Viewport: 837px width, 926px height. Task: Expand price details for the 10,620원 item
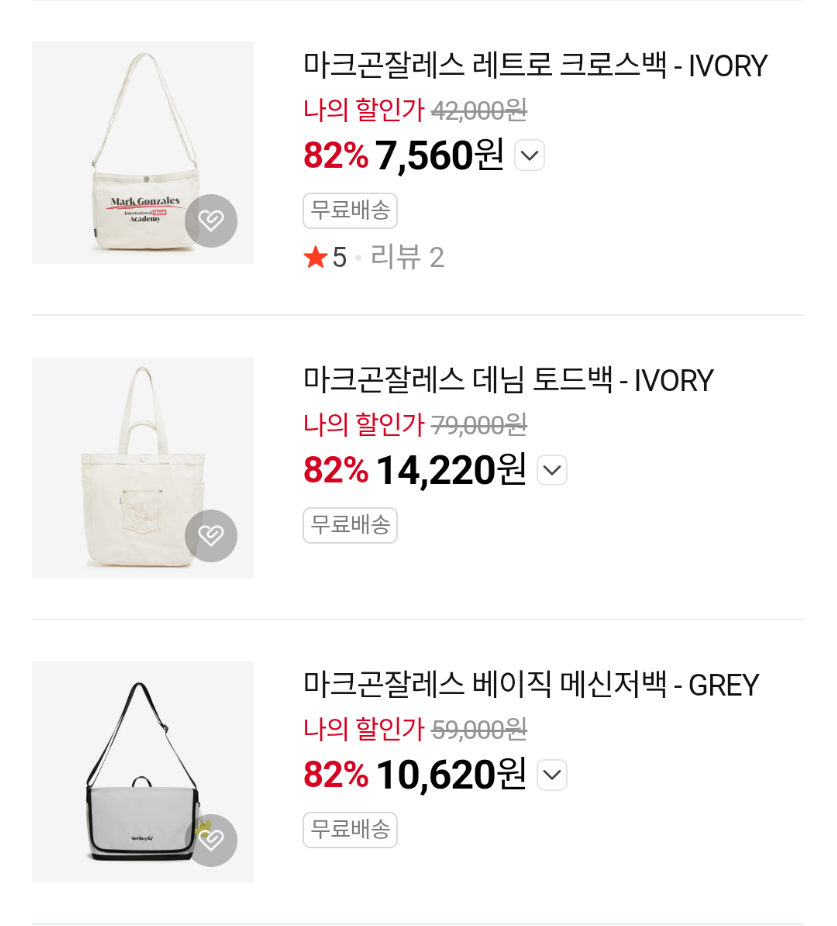(x=552, y=775)
